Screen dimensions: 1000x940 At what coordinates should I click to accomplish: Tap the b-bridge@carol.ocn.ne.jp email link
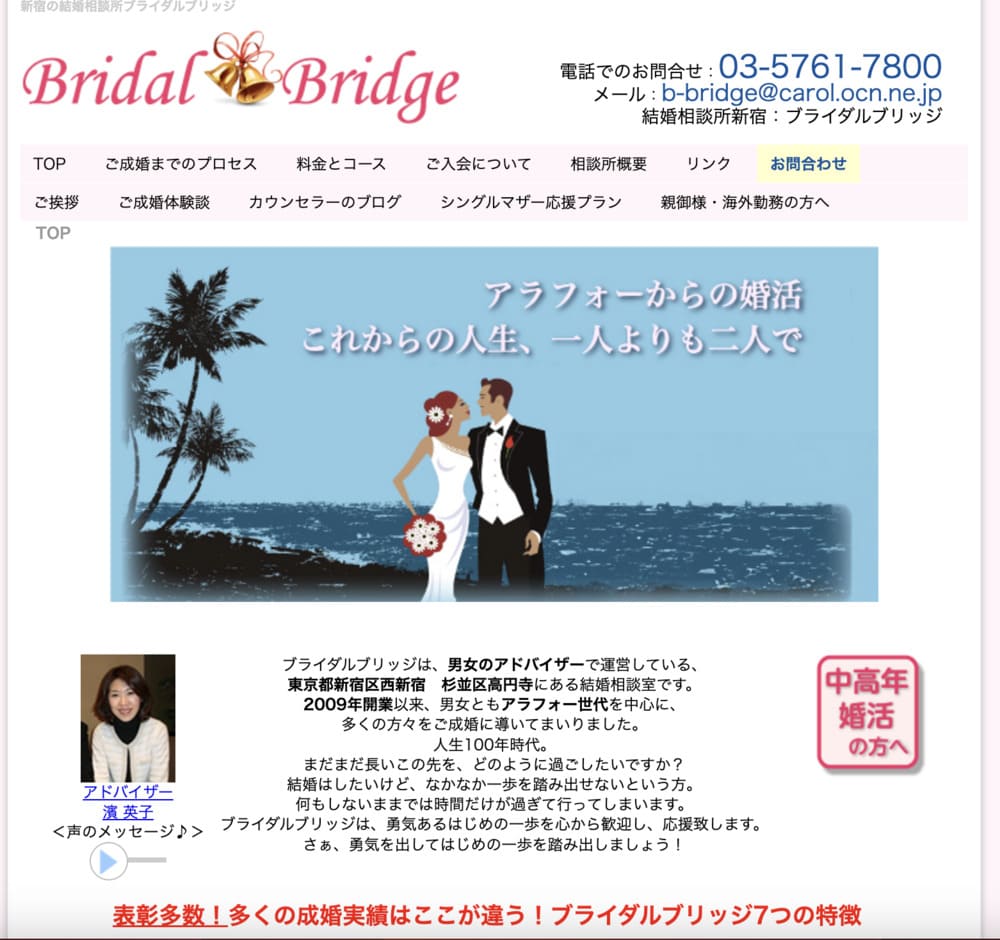[x=801, y=94]
